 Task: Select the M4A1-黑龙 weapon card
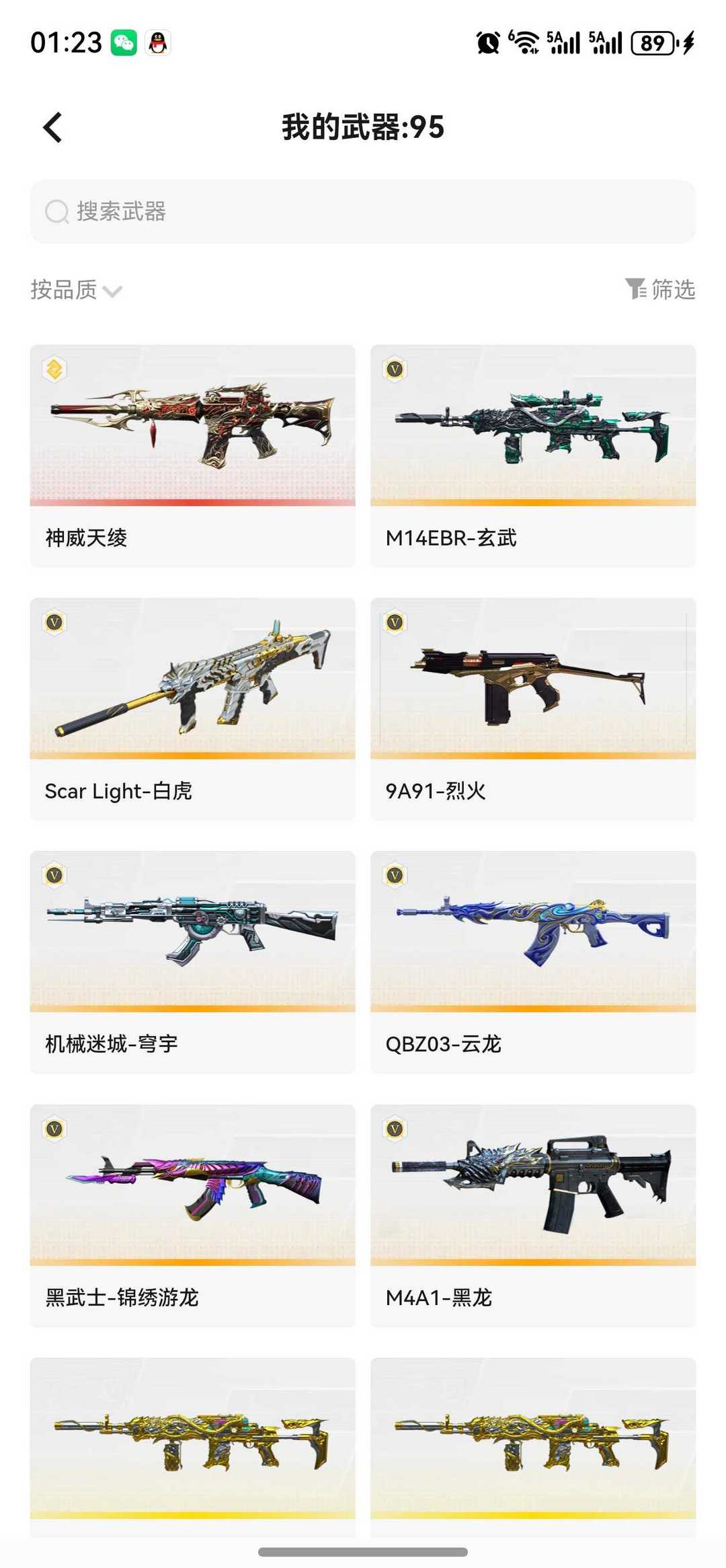click(533, 1215)
